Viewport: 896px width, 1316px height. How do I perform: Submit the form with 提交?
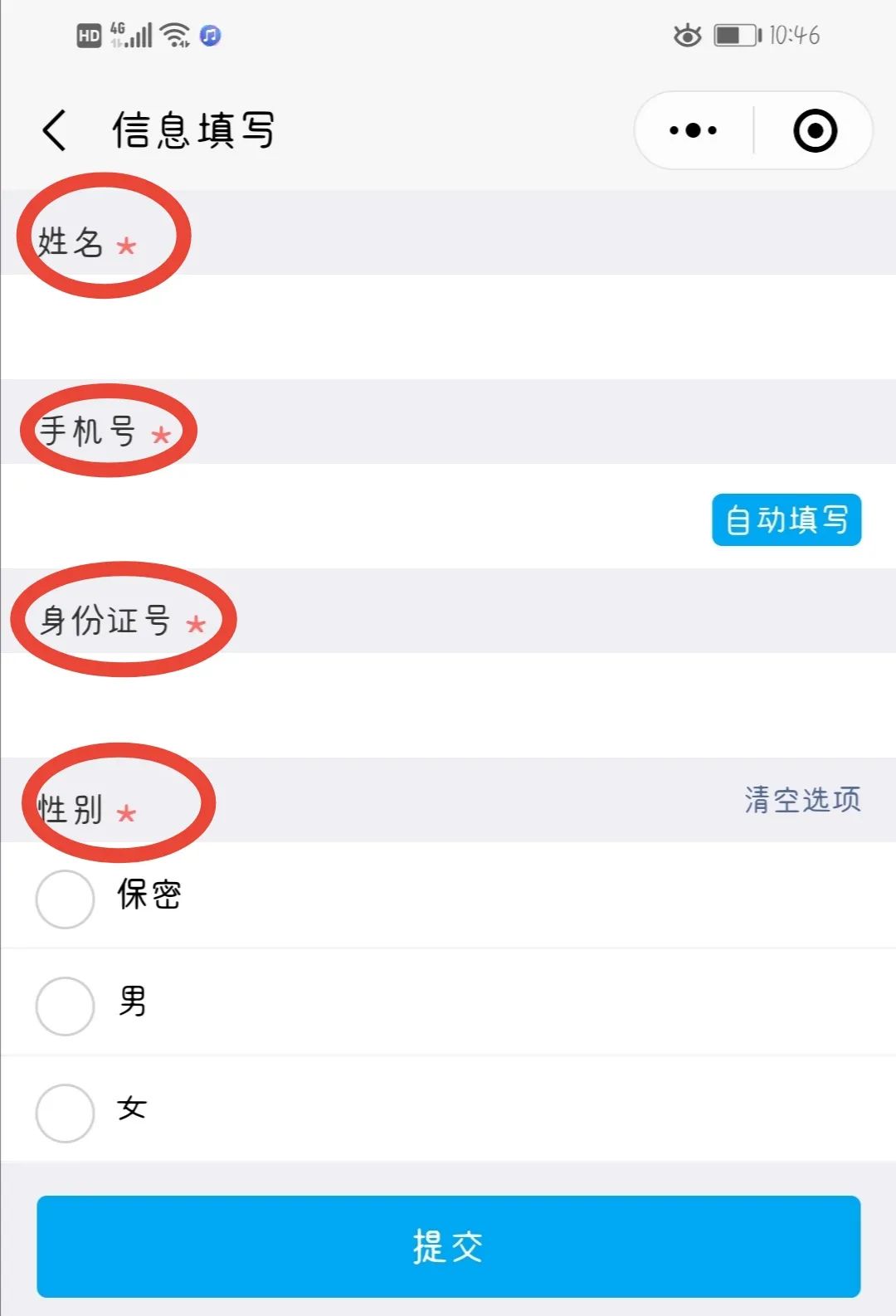click(448, 1246)
